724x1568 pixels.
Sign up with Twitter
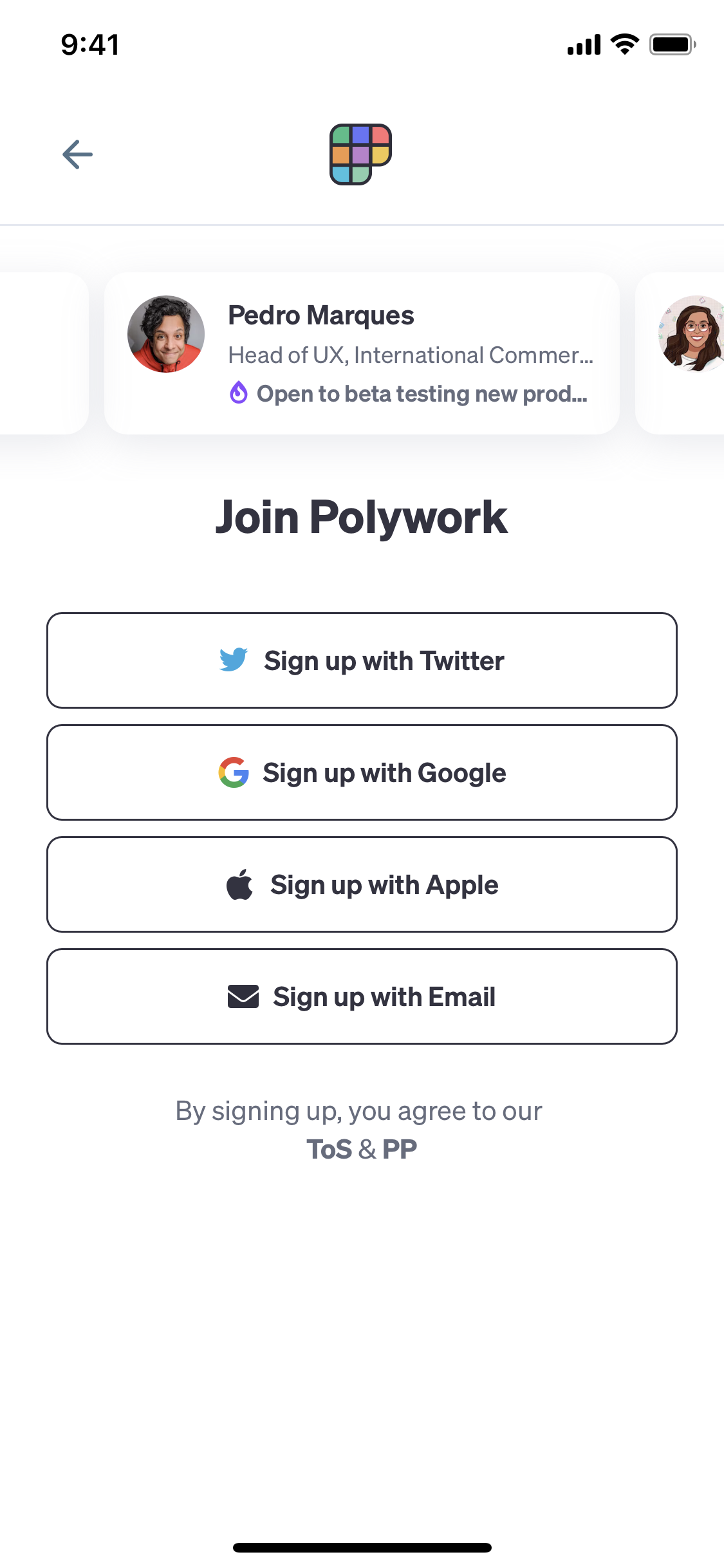point(362,660)
